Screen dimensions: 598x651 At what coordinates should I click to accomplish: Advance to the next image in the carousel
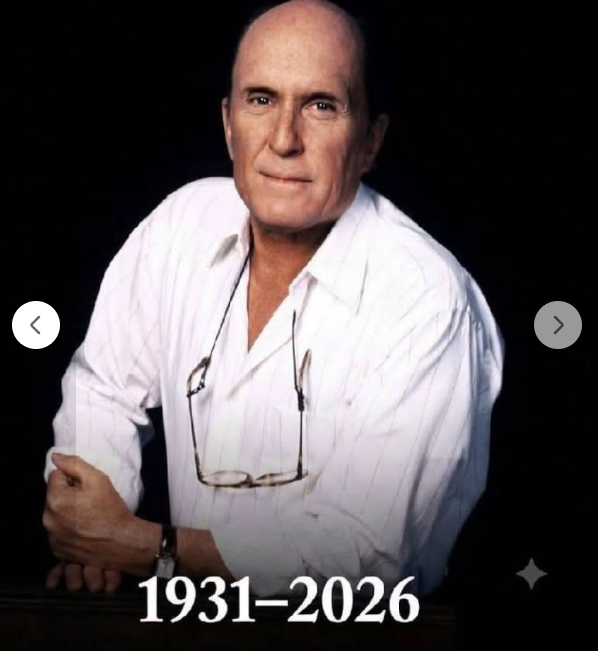tap(558, 325)
